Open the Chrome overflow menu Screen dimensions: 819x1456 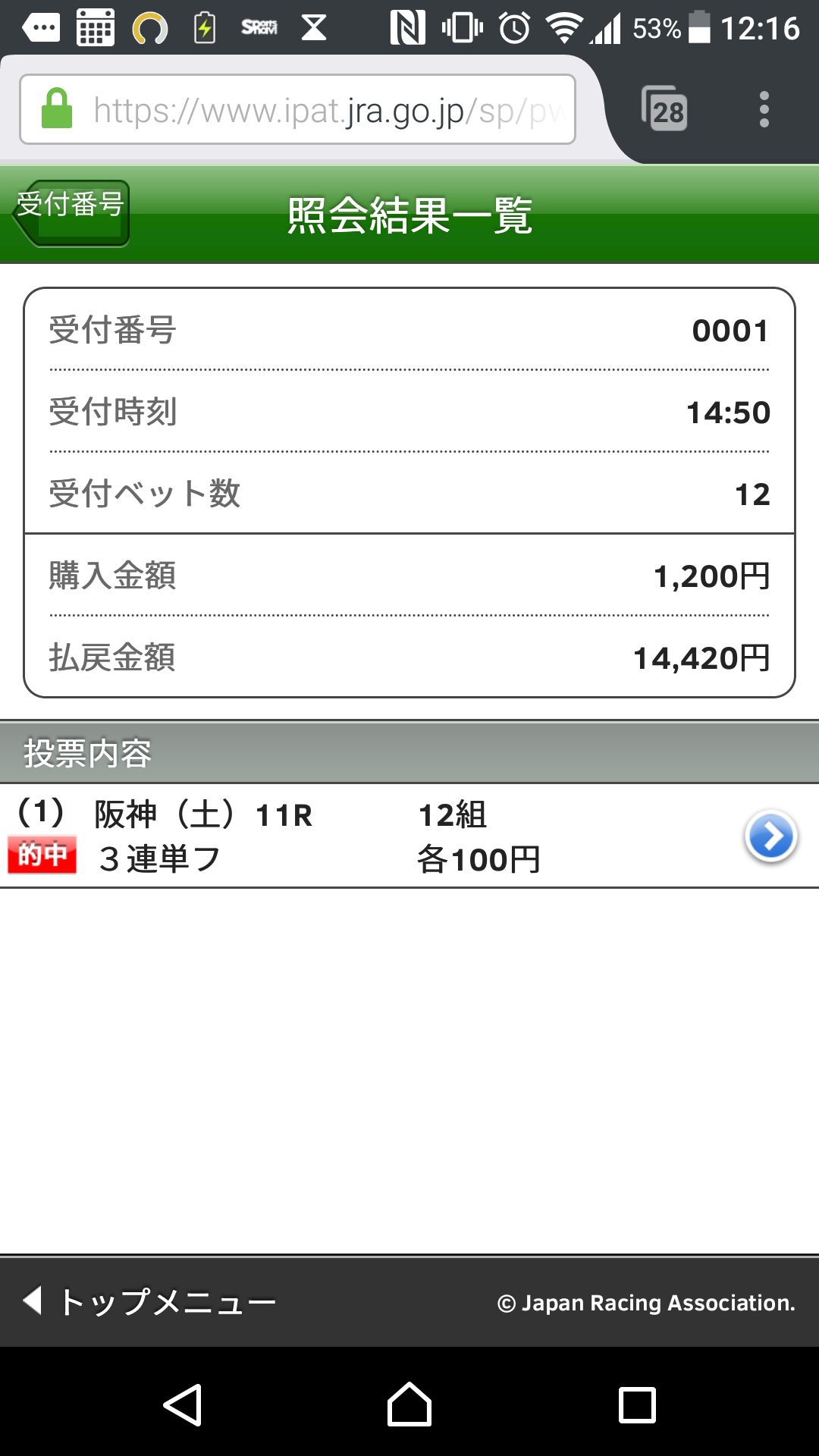(764, 109)
